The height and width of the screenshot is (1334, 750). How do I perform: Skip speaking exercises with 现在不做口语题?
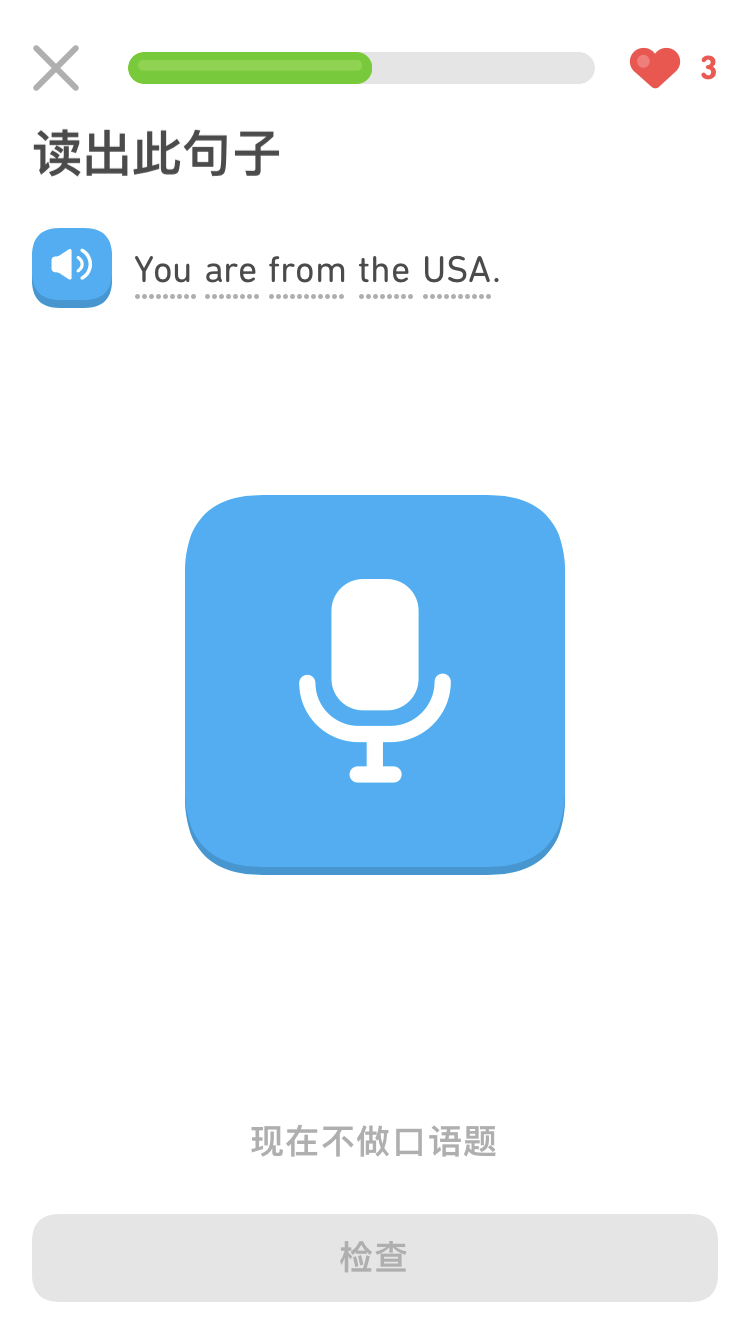[x=374, y=1141]
